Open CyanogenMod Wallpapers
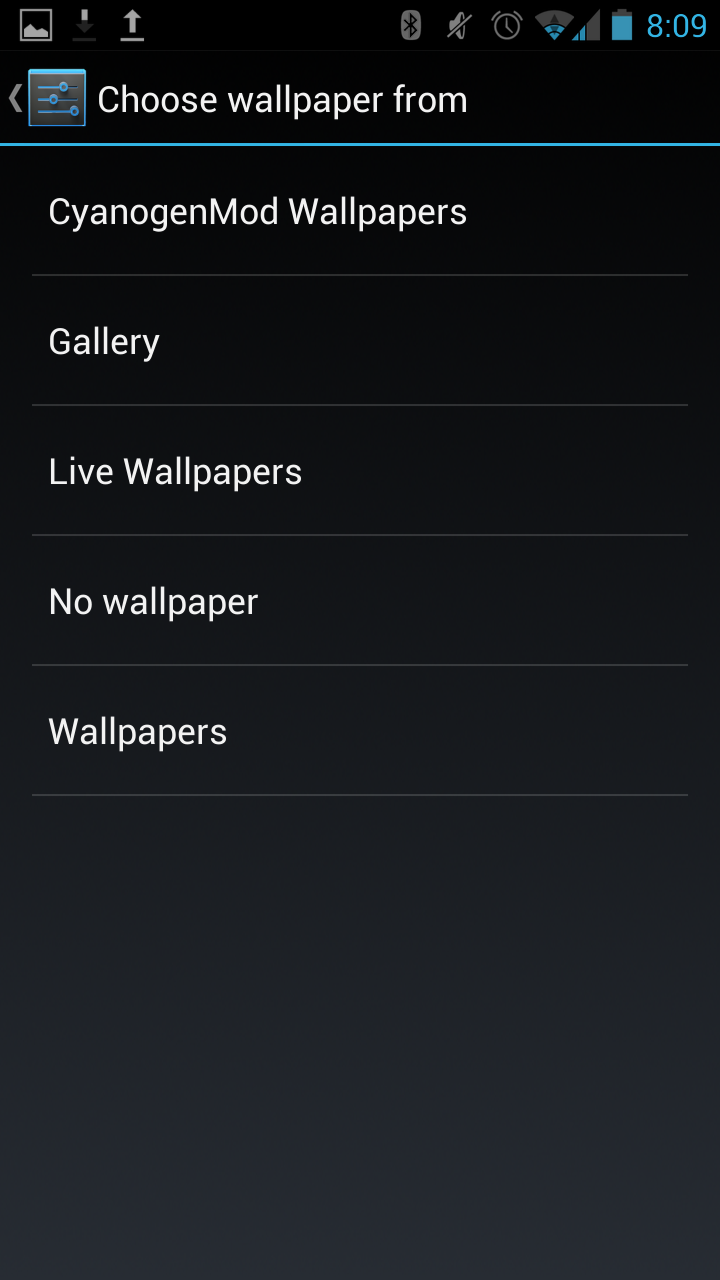Image resolution: width=720 pixels, height=1280 pixels. [258, 212]
